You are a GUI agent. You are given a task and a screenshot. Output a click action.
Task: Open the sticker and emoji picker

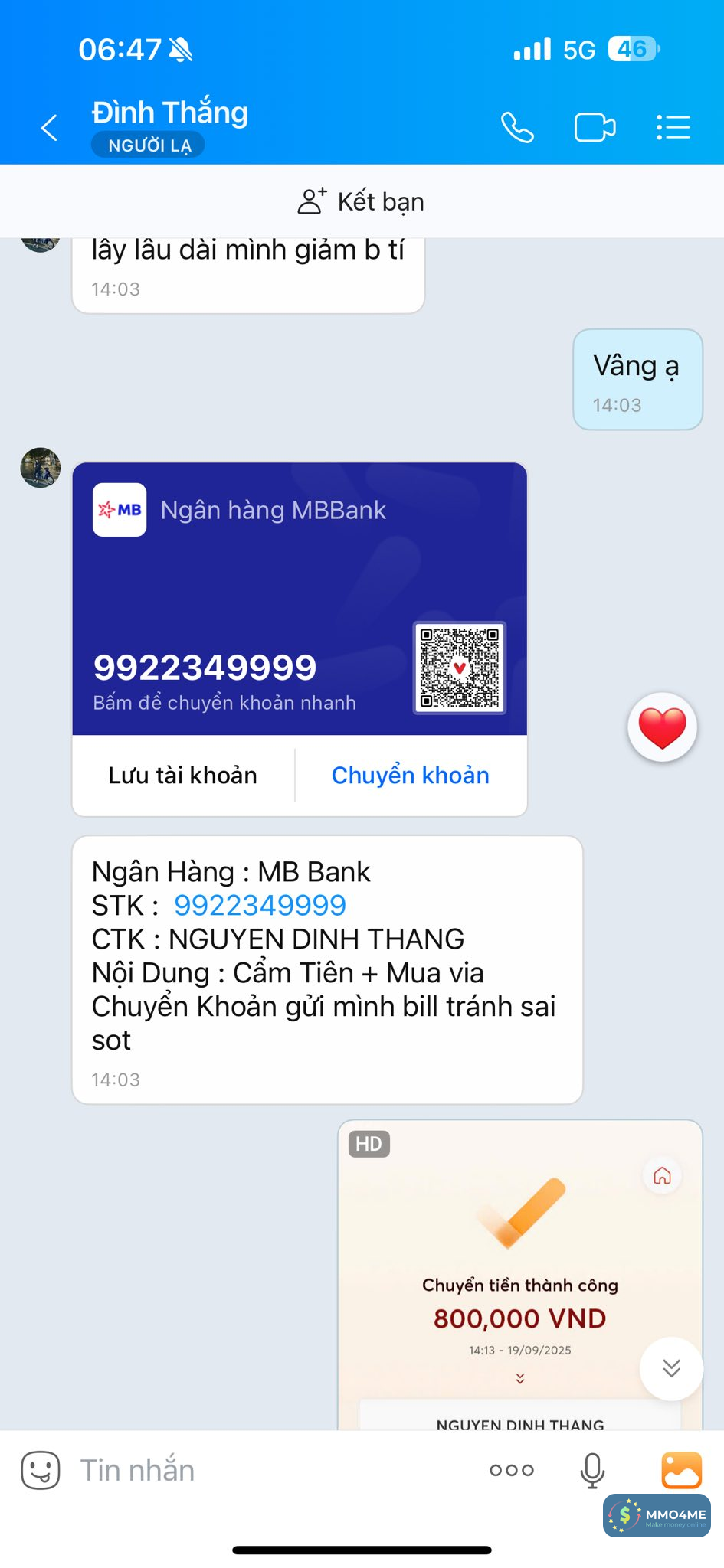pos(40,1470)
